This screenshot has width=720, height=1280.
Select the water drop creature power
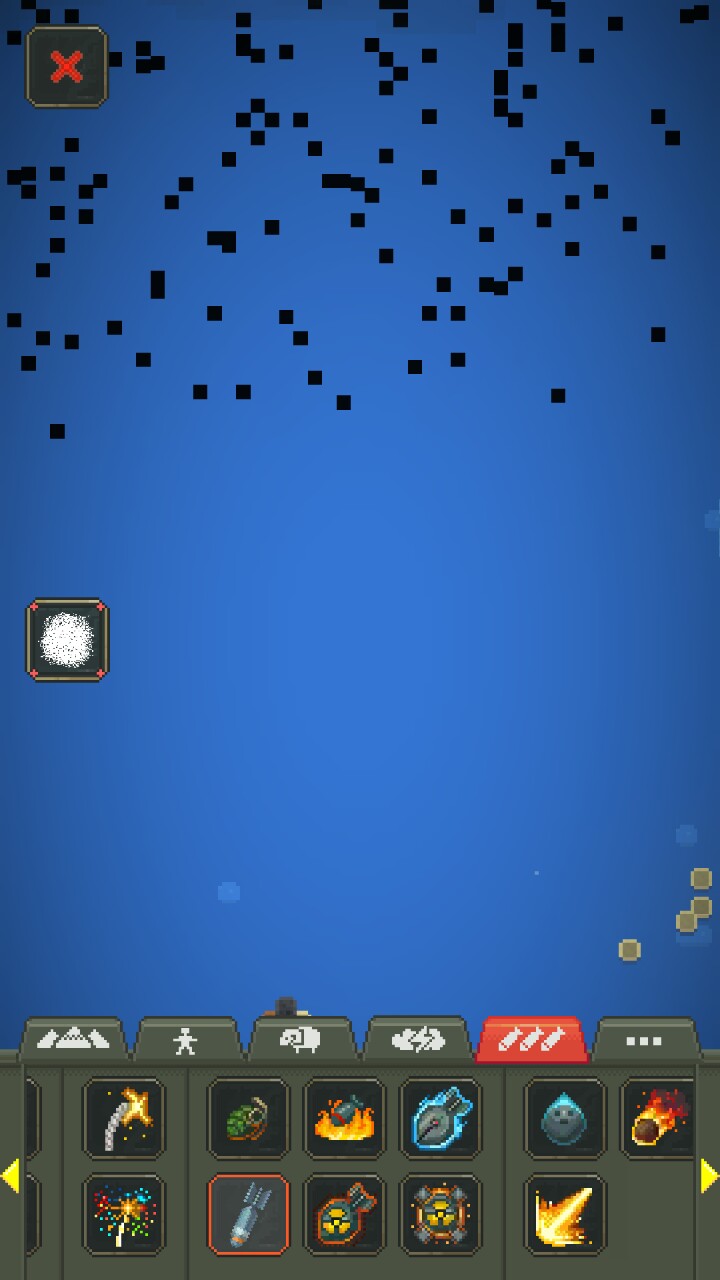(x=564, y=1118)
